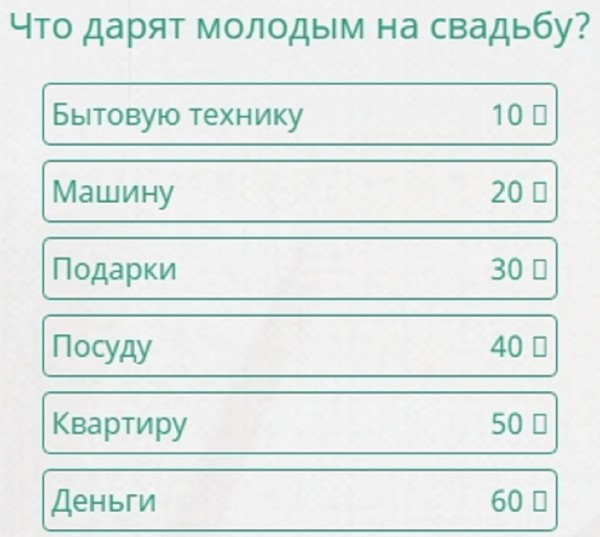Choose the Машину answer row
The image size is (600, 537).
298,192
